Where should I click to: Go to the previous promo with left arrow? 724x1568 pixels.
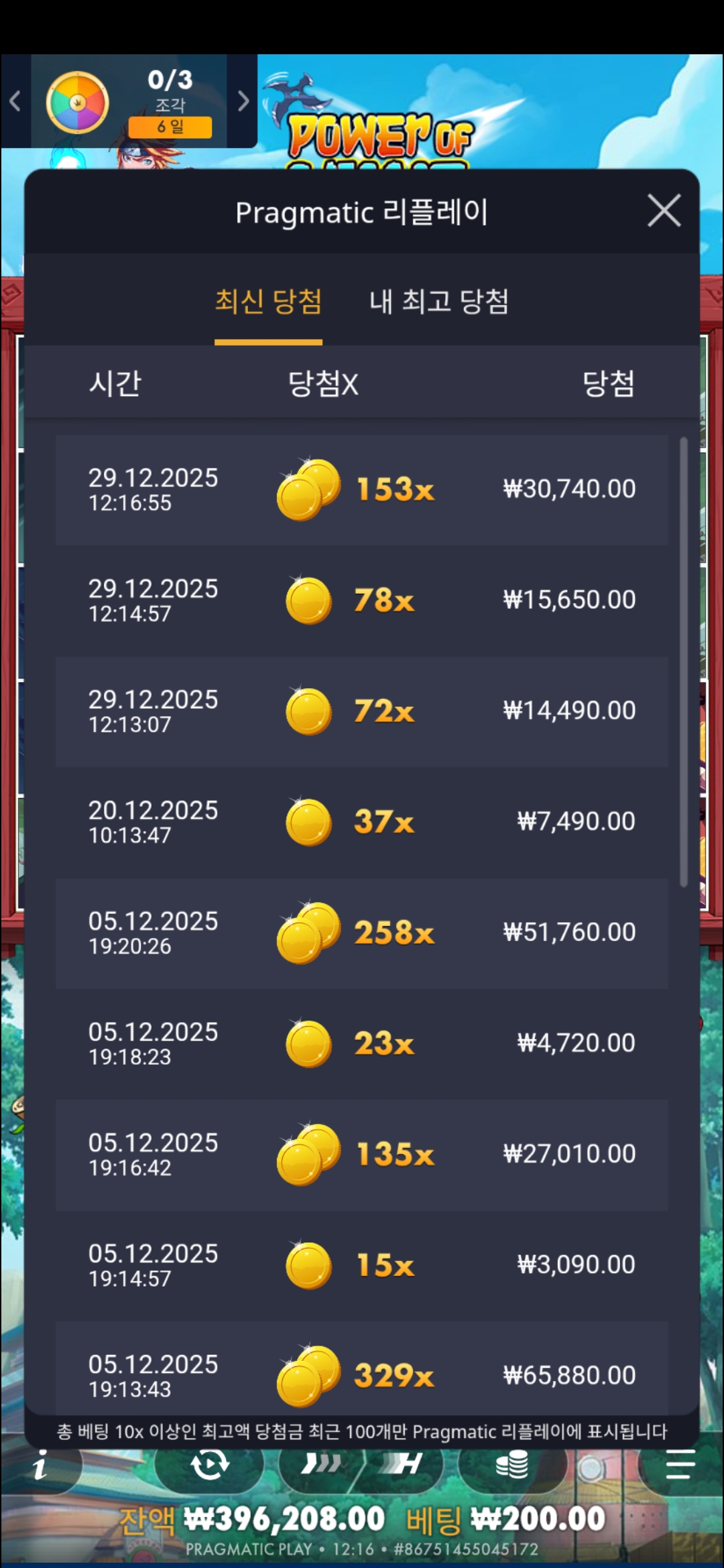(x=15, y=102)
